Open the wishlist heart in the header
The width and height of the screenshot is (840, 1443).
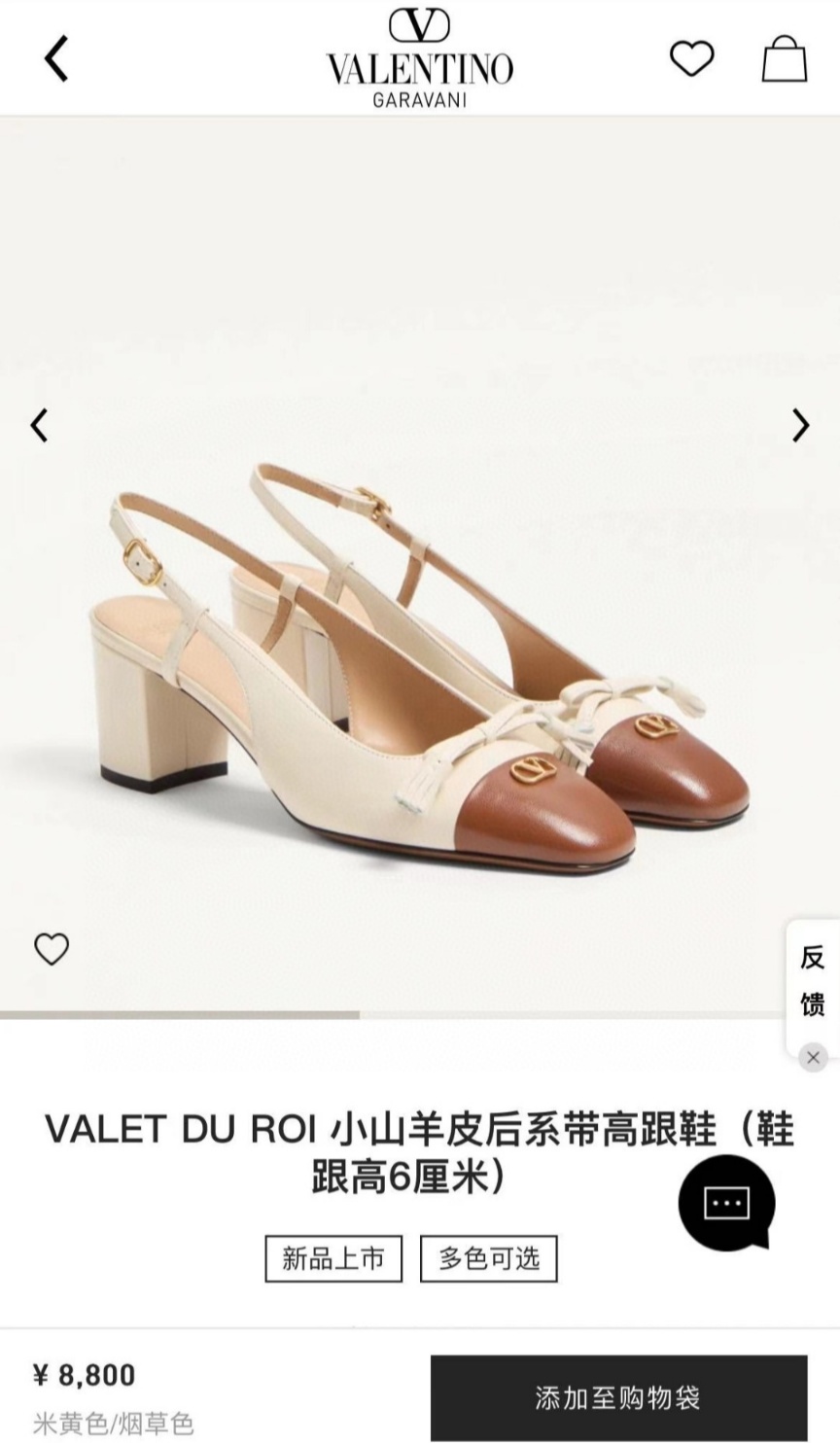click(x=692, y=58)
